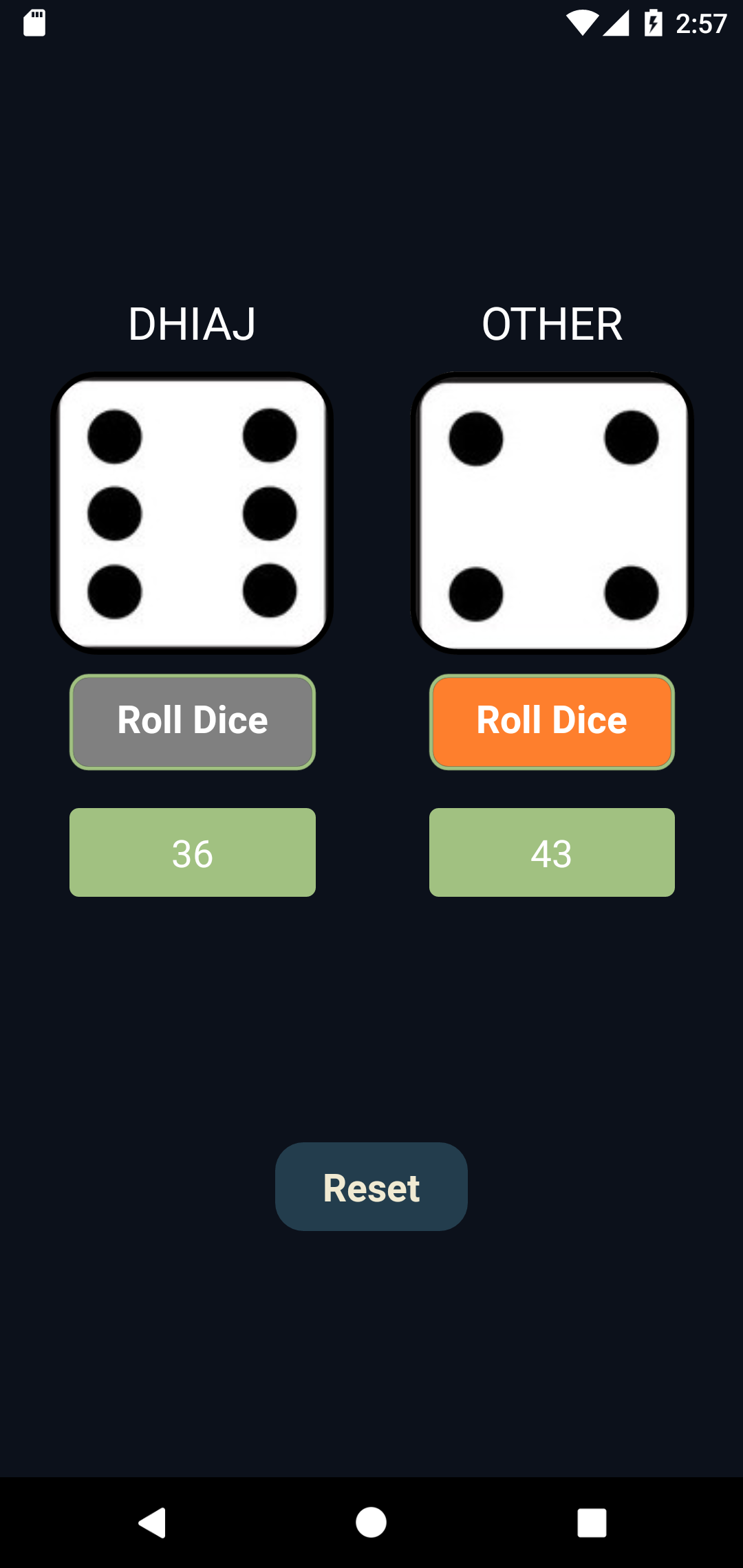Image resolution: width=743 pixels, height=1568 pixels.
Task: Return to the home screen
Action: click(371, 1523)
